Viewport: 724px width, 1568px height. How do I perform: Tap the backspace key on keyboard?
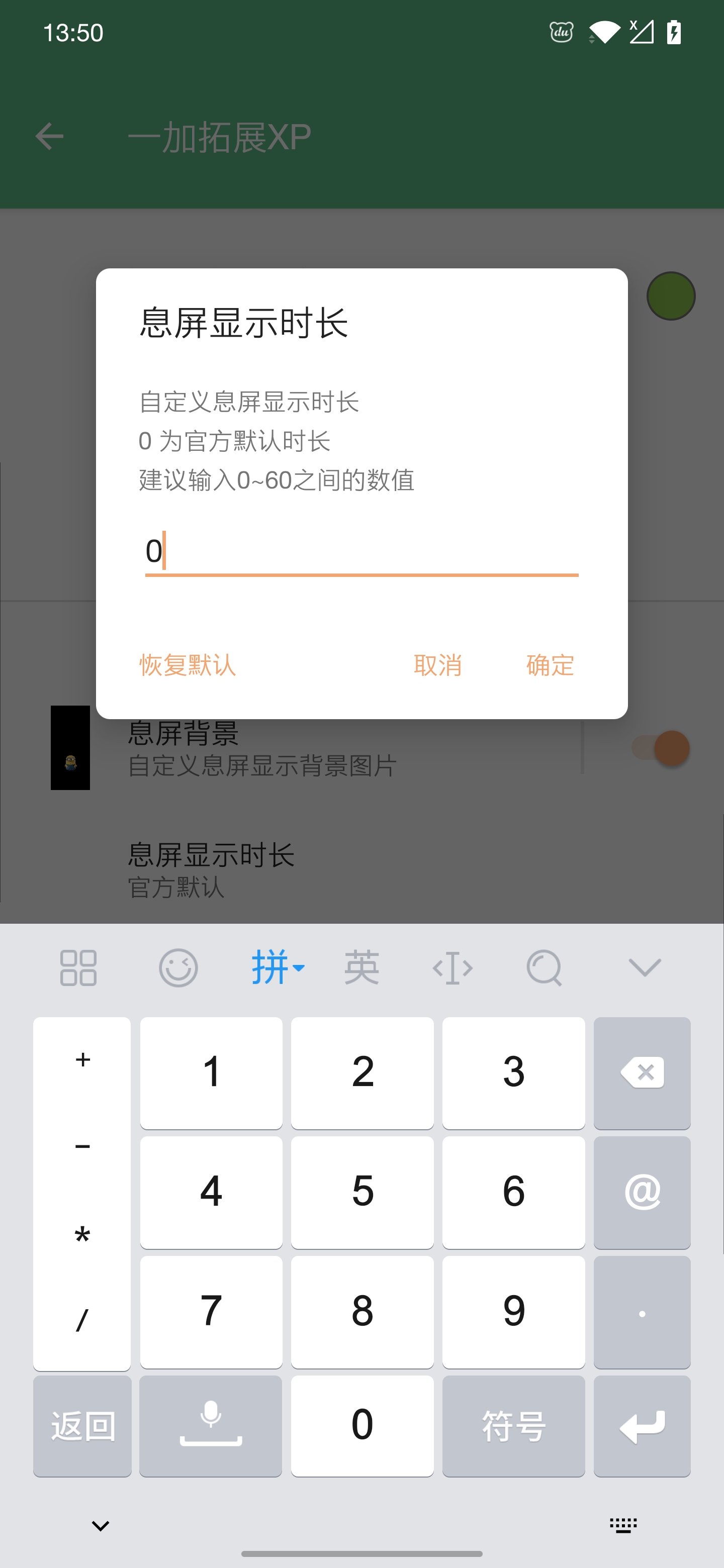click(642, 1072)
